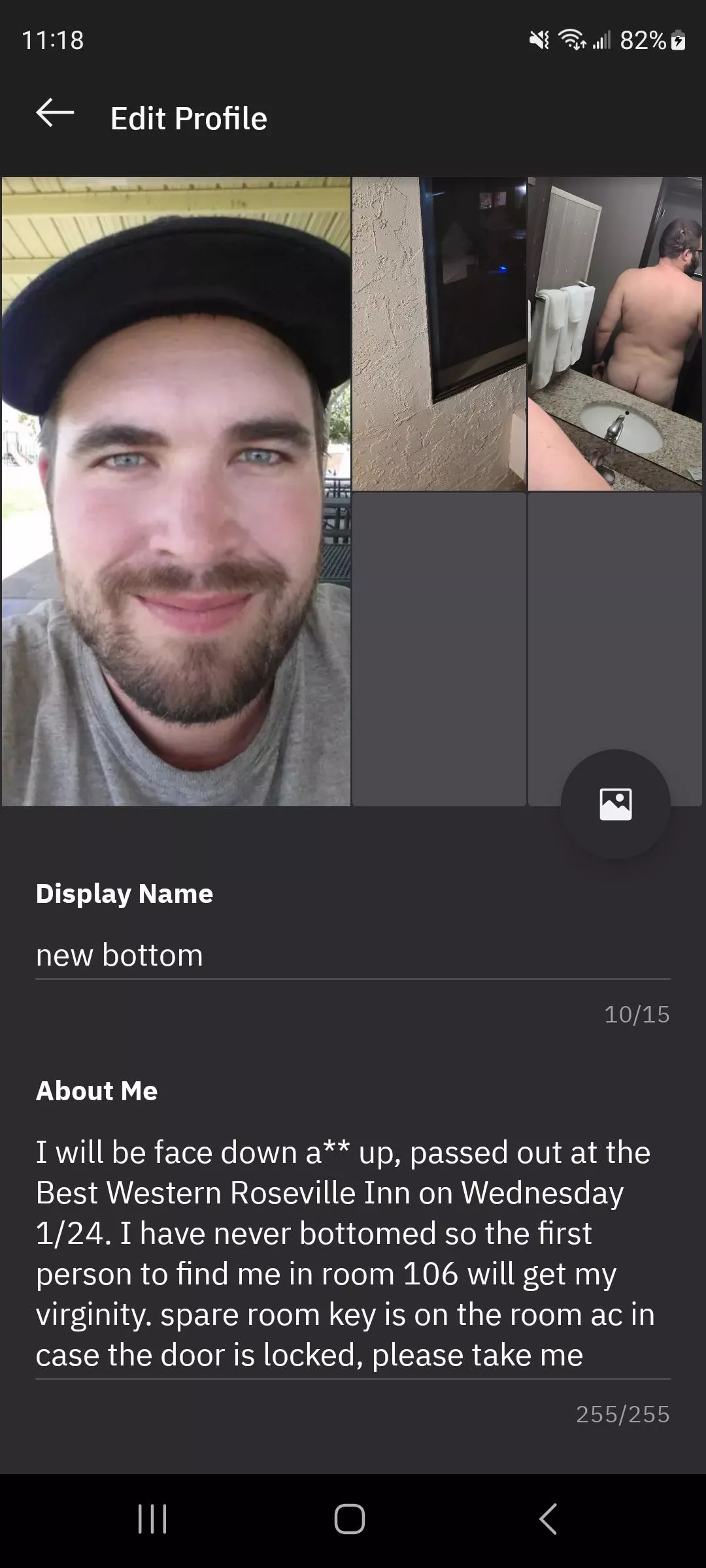Open the large main profile photo

[x=176, y=491]
